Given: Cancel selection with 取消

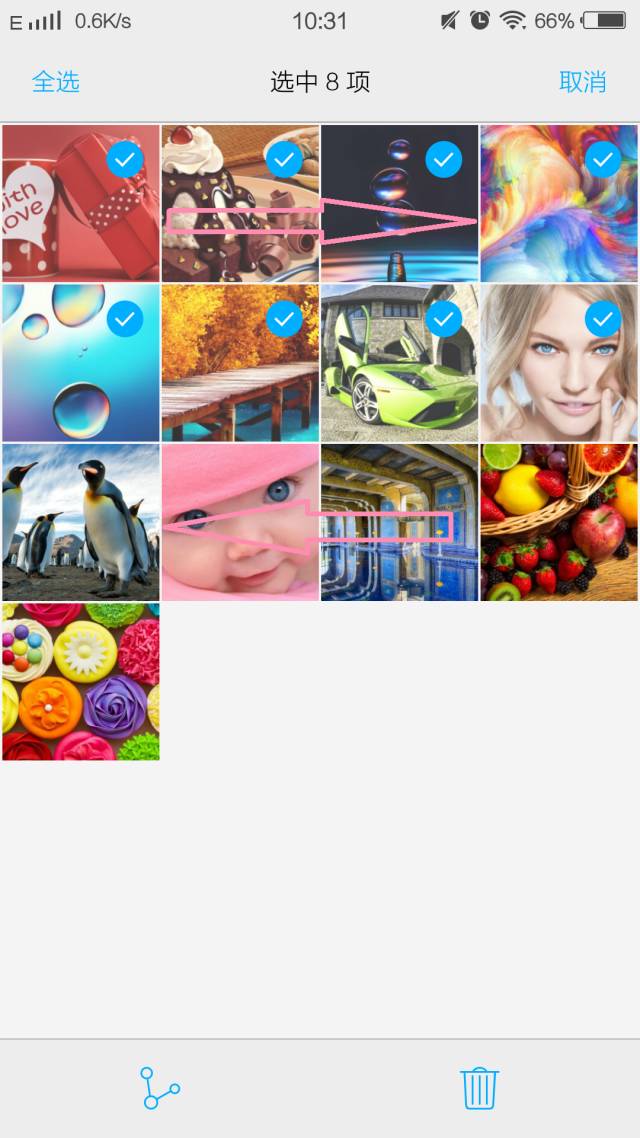Looking at the screenshot, I should pos(582,82).
